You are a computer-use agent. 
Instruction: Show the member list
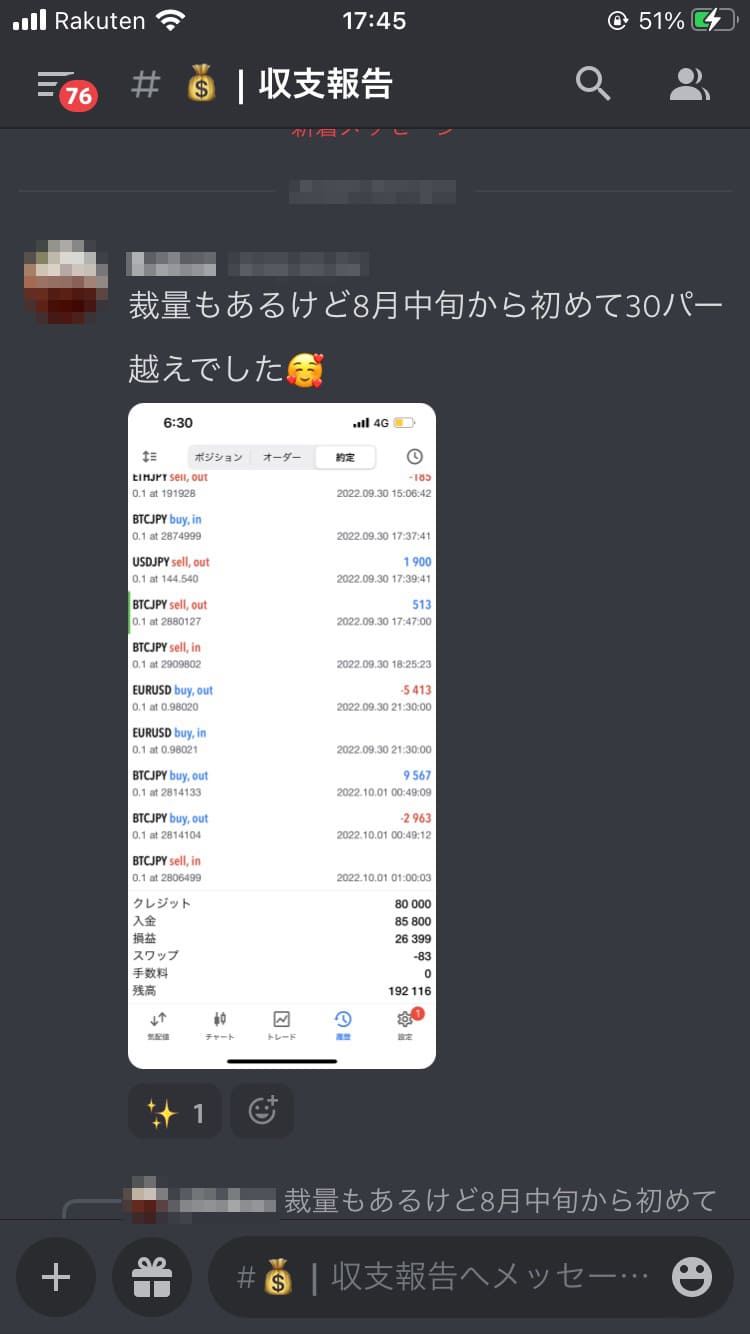point(689,85)
